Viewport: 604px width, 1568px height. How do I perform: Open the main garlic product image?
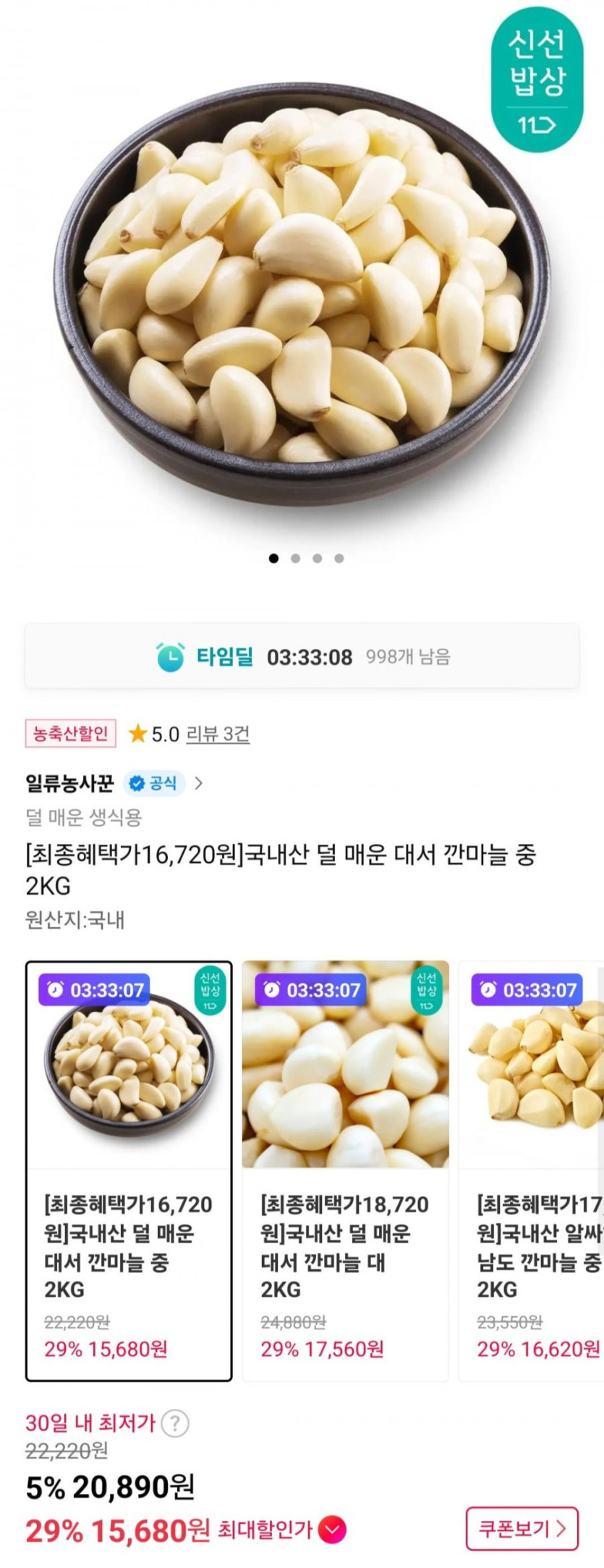(x=302, y=289)
